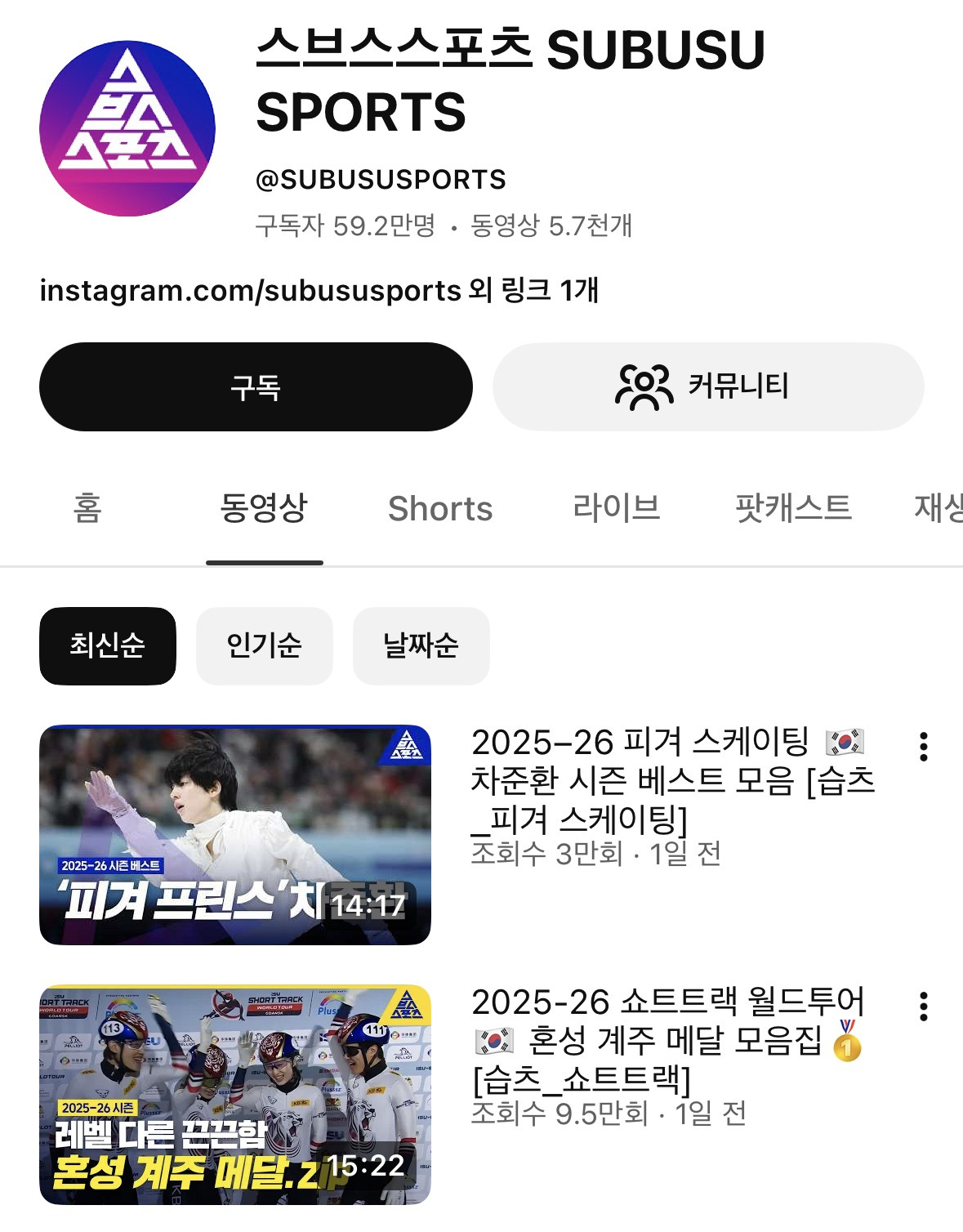Select the 최신순 sort filter
Screen dimensions: 963x1232
[x=107, y=646]
